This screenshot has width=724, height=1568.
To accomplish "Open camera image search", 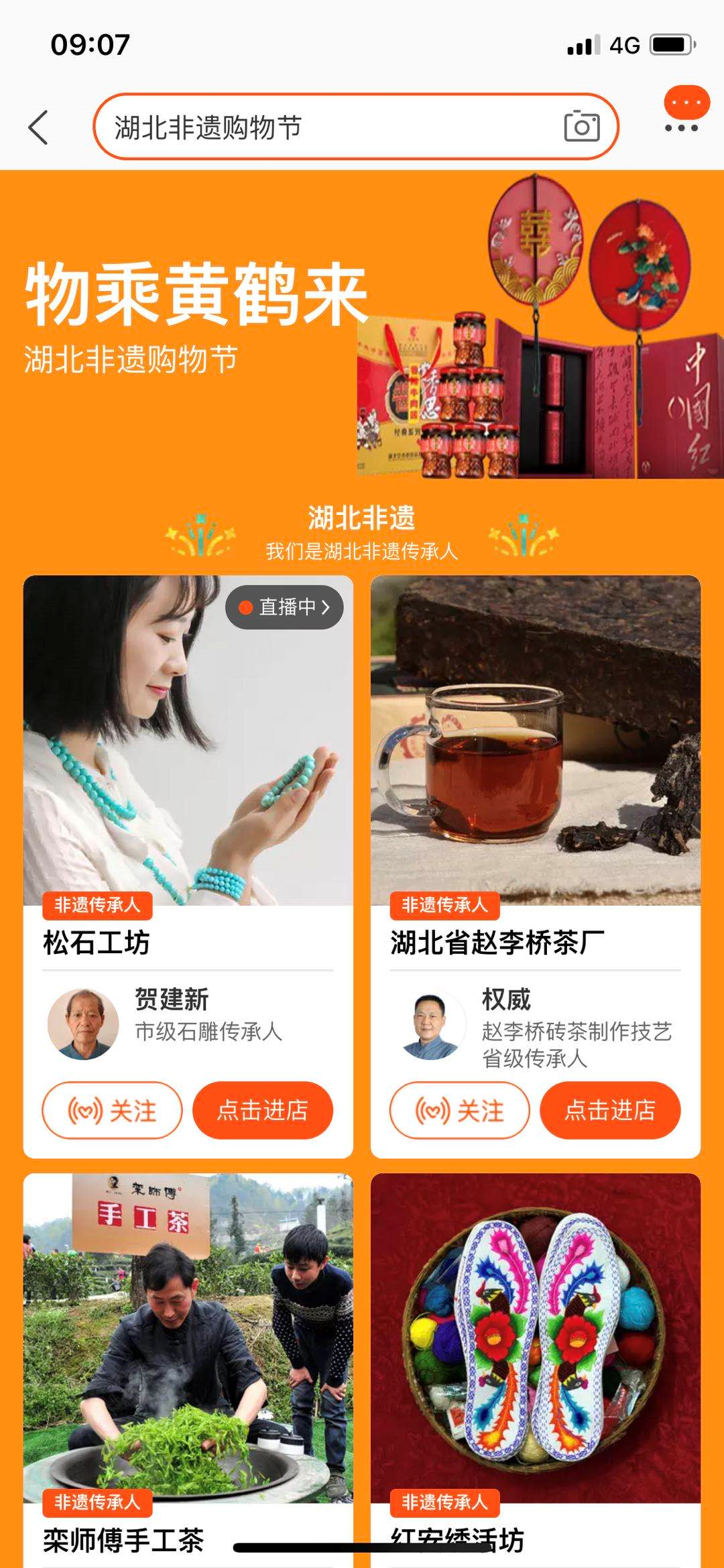I will pyautogui.click(x=581, y=127).
